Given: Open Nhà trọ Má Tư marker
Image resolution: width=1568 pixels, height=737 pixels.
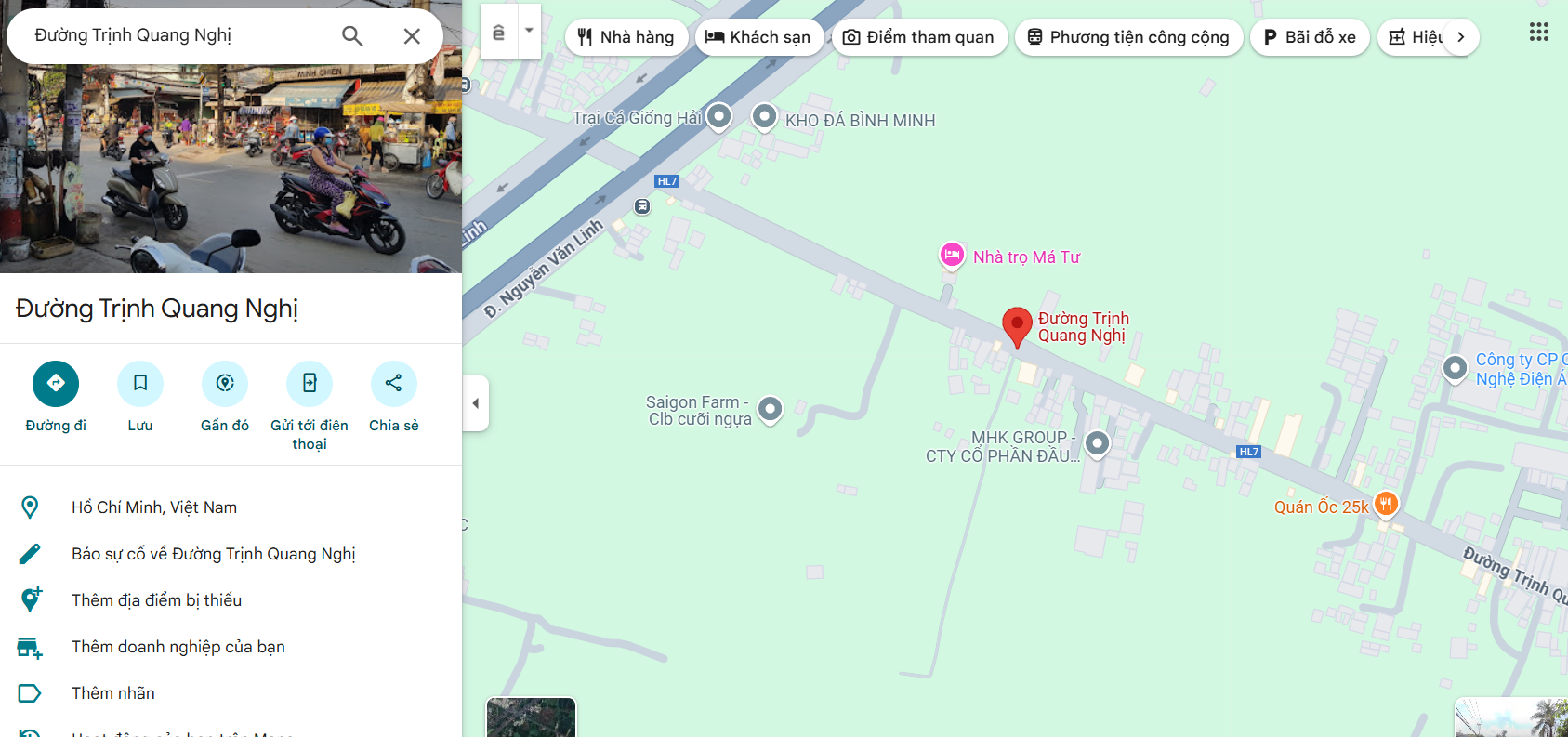Looking at the screenshot, I should (x=952, y=255).
